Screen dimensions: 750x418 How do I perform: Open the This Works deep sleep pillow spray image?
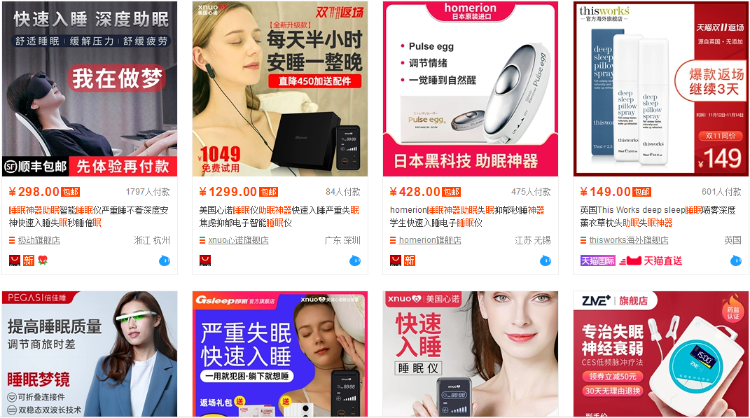[661, 88]
